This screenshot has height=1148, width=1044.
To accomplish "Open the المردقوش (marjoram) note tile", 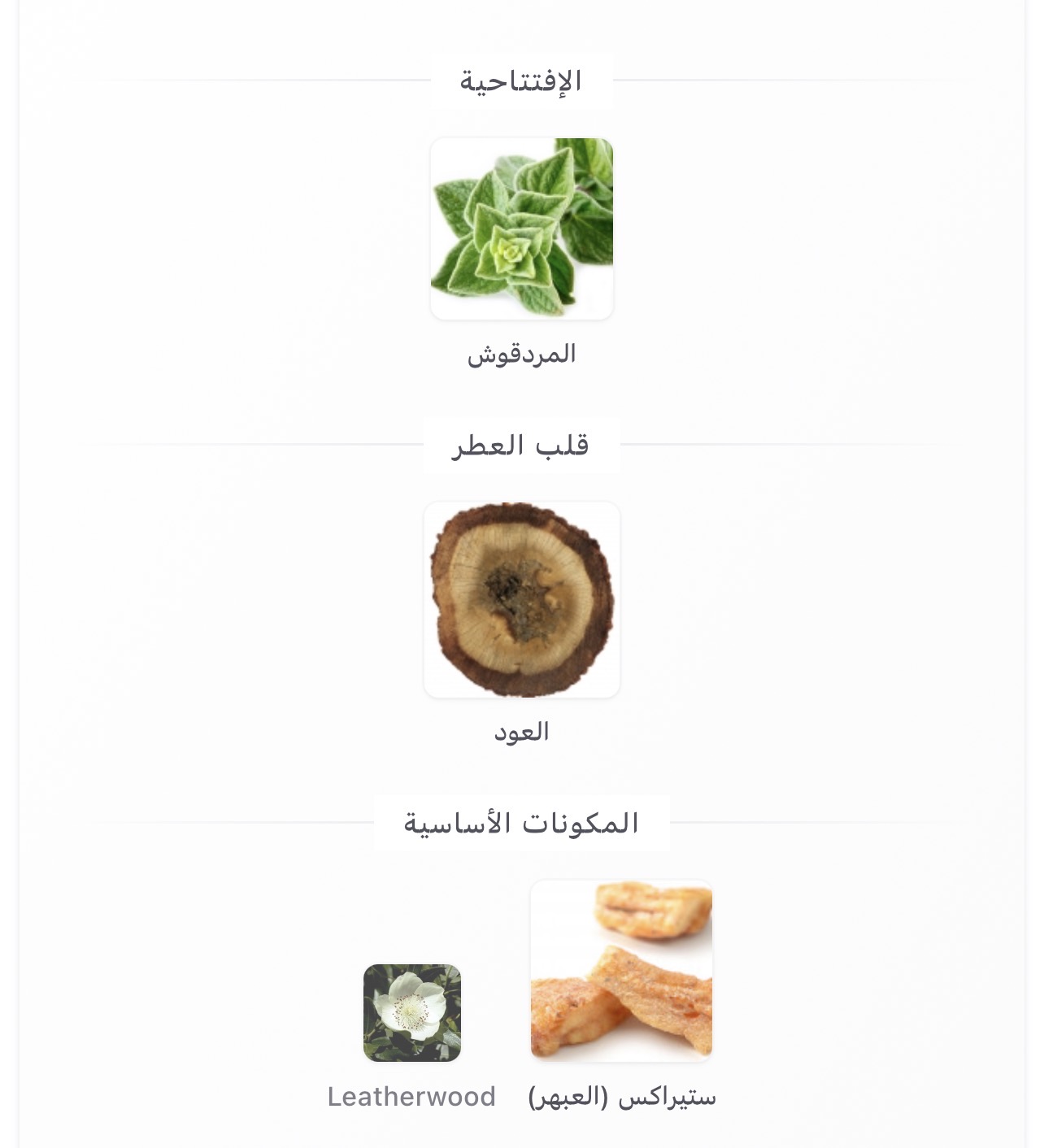I will [x=521, y=228].
